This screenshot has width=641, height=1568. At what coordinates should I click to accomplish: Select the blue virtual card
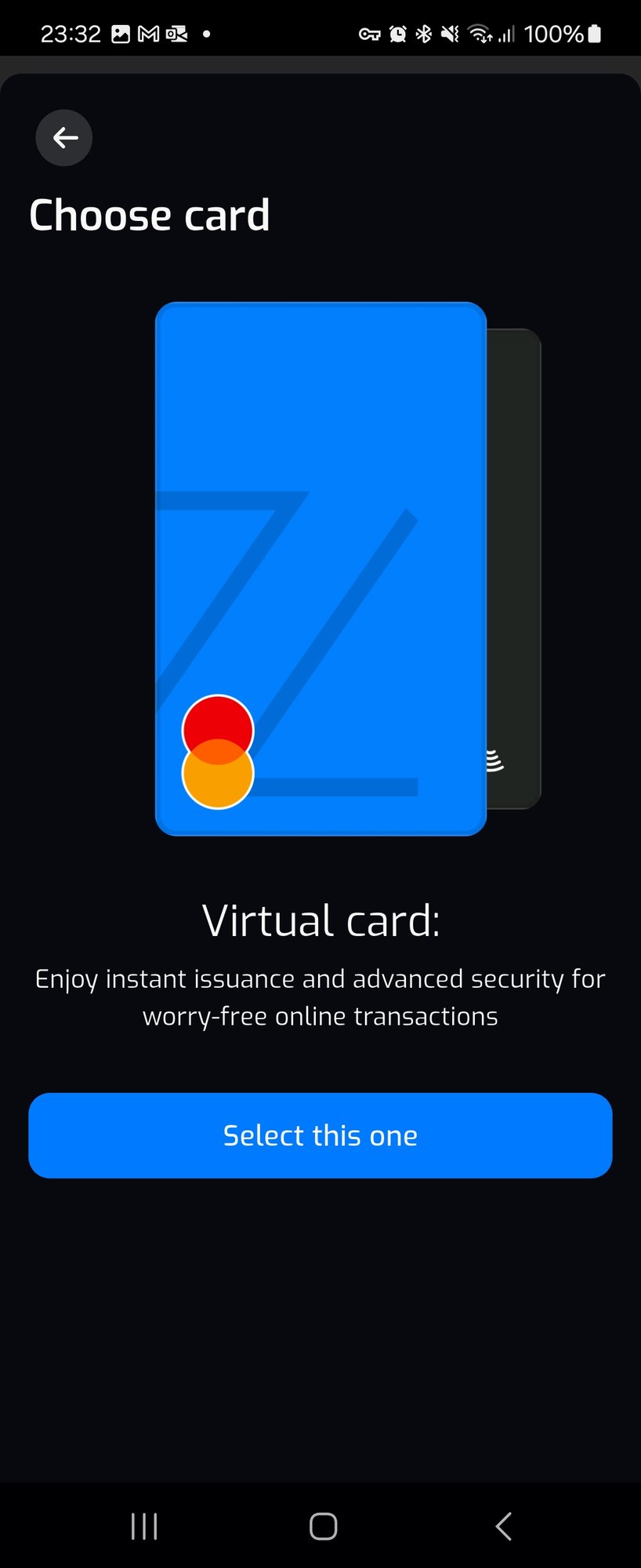320,568
